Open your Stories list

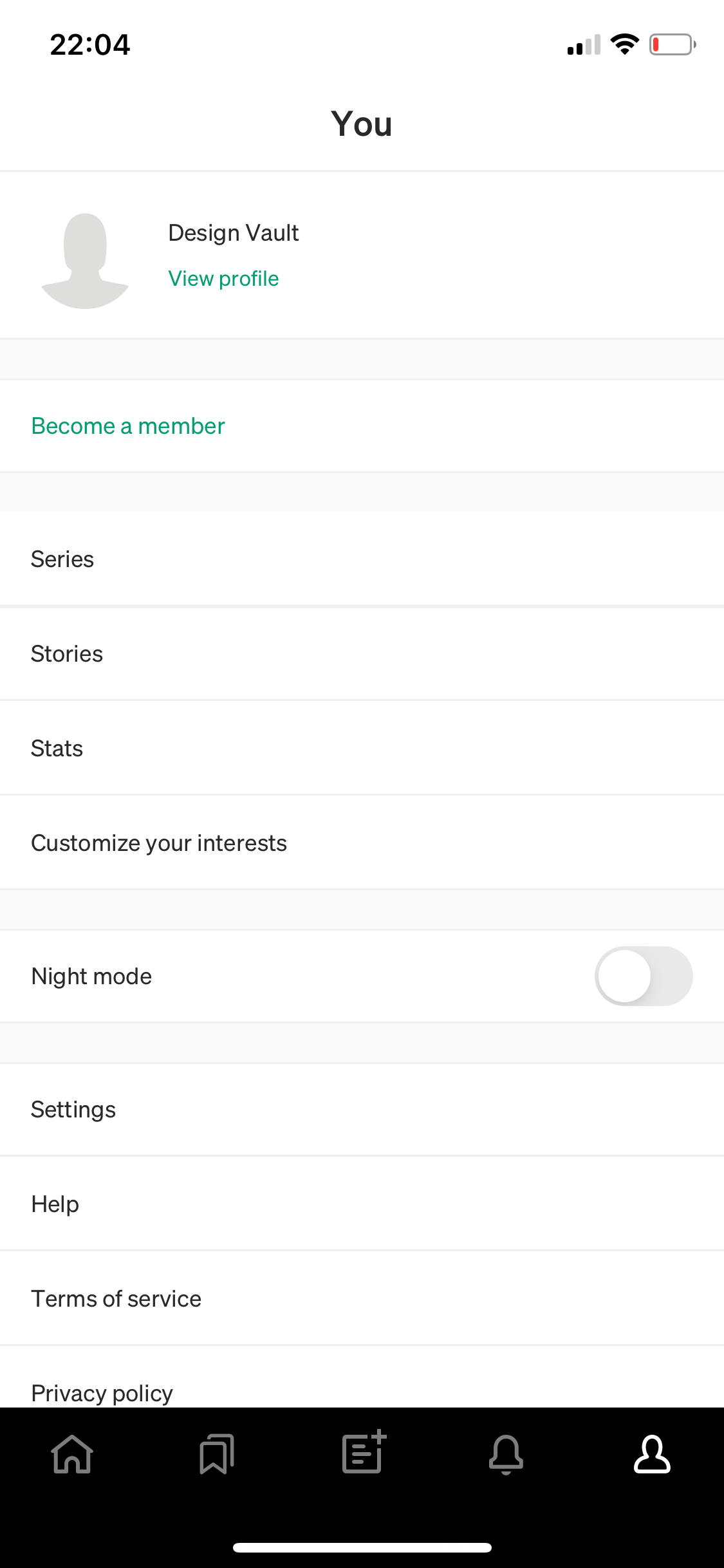[x=67, y=654]
